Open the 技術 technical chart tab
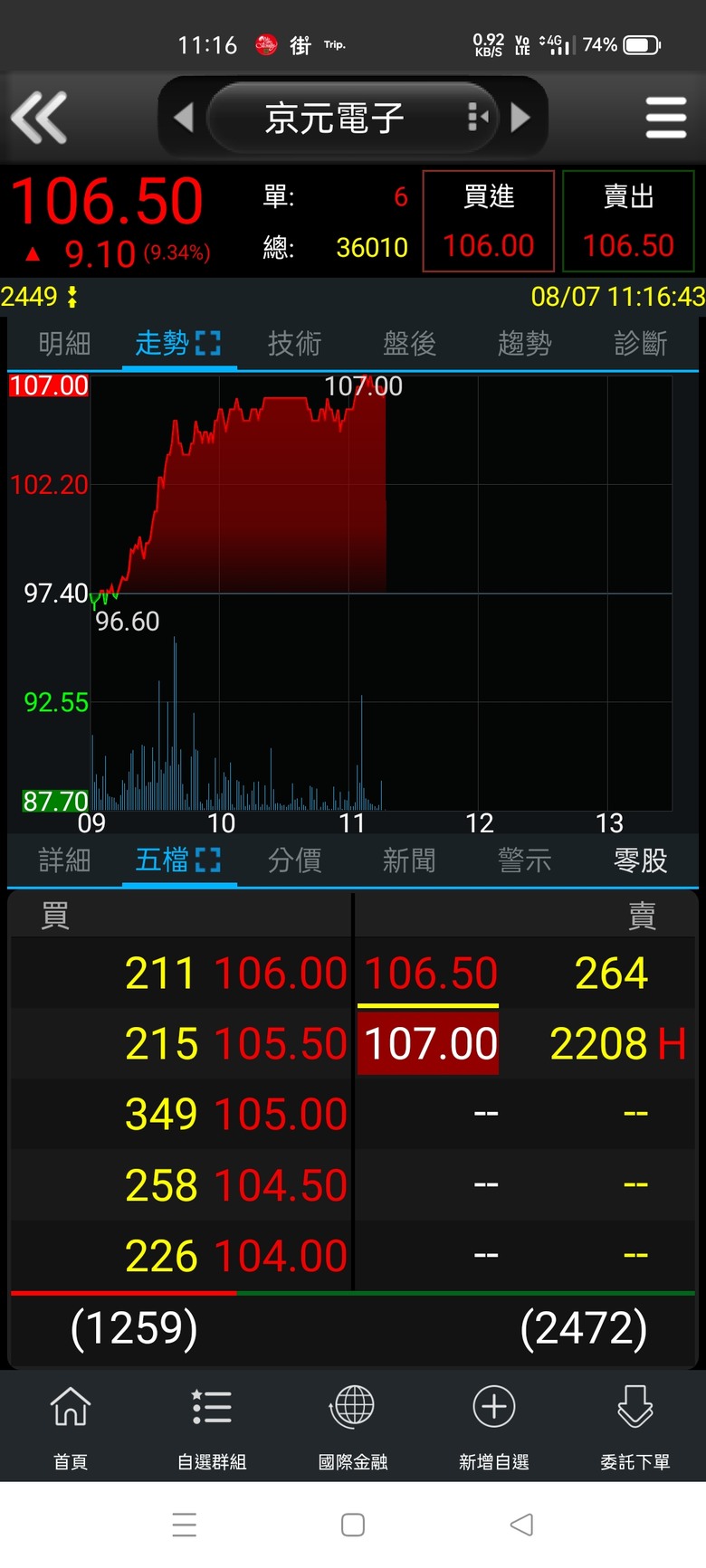 (294, 344)
